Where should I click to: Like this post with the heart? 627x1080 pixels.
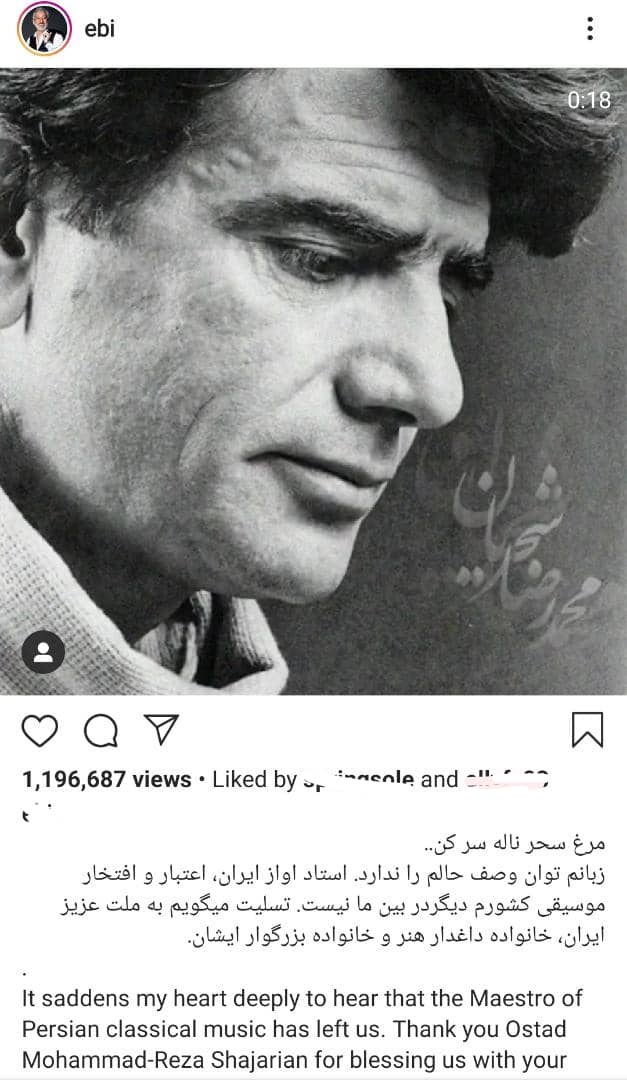coord(40,731)
